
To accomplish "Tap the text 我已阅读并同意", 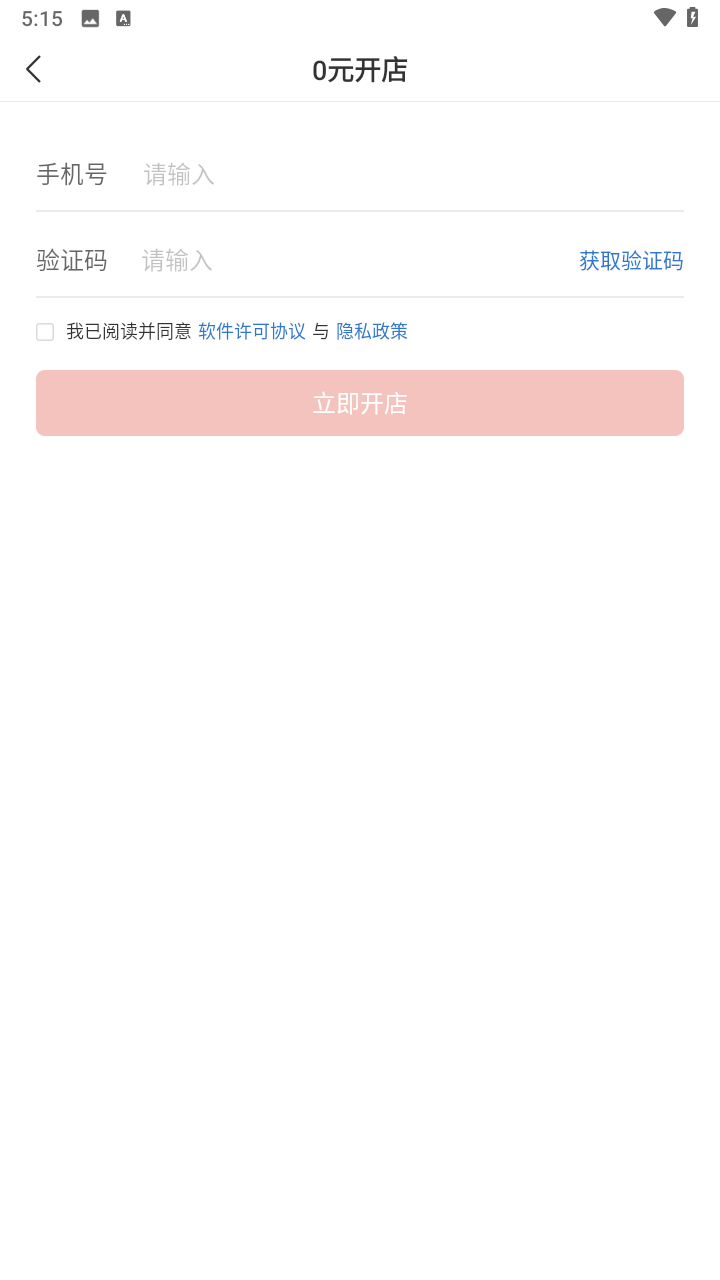I will click(128, 331).
